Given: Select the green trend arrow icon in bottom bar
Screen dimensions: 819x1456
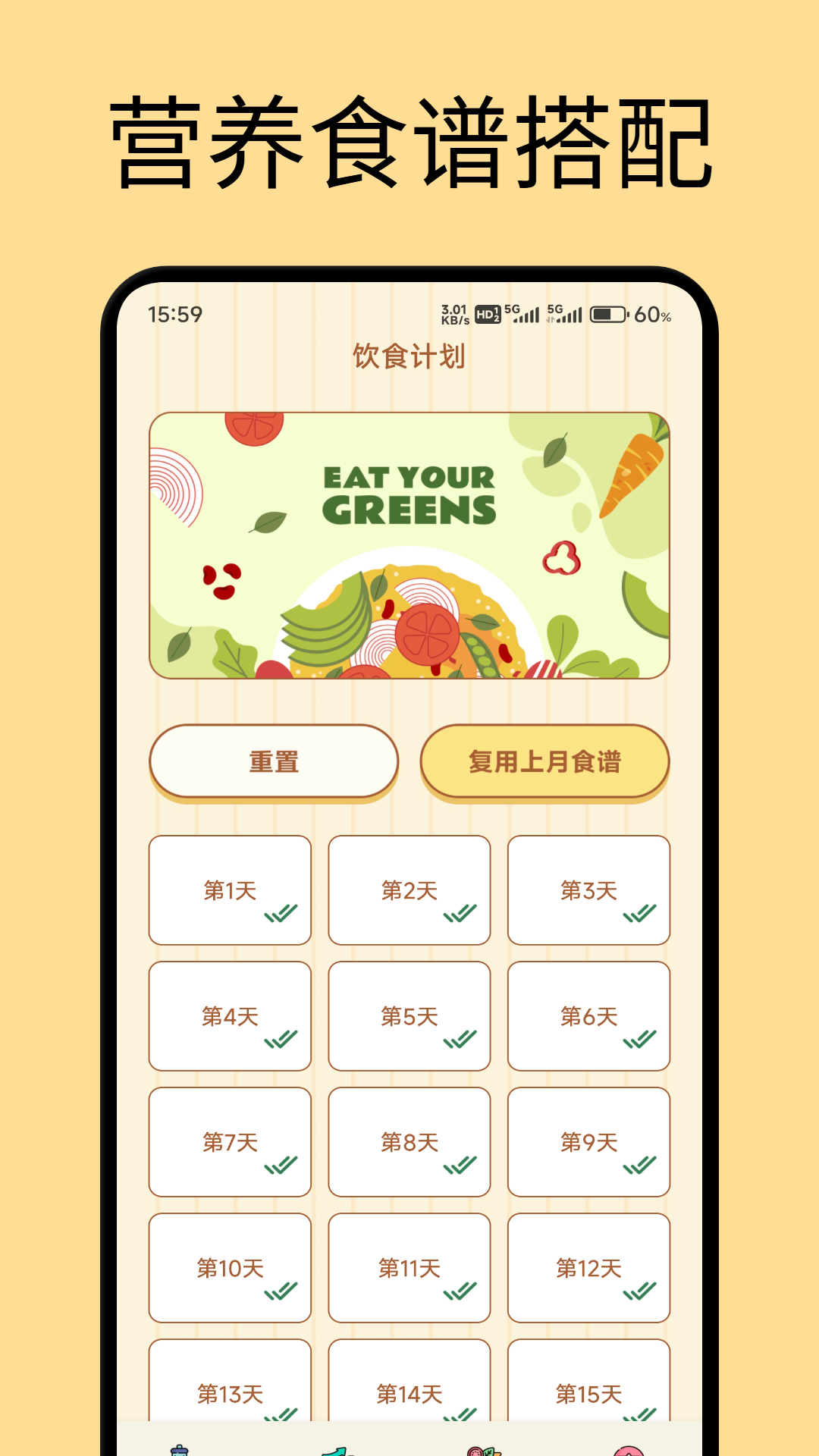Looking at the screenshot, I should pyautogui.click(x=334, y=1448).
